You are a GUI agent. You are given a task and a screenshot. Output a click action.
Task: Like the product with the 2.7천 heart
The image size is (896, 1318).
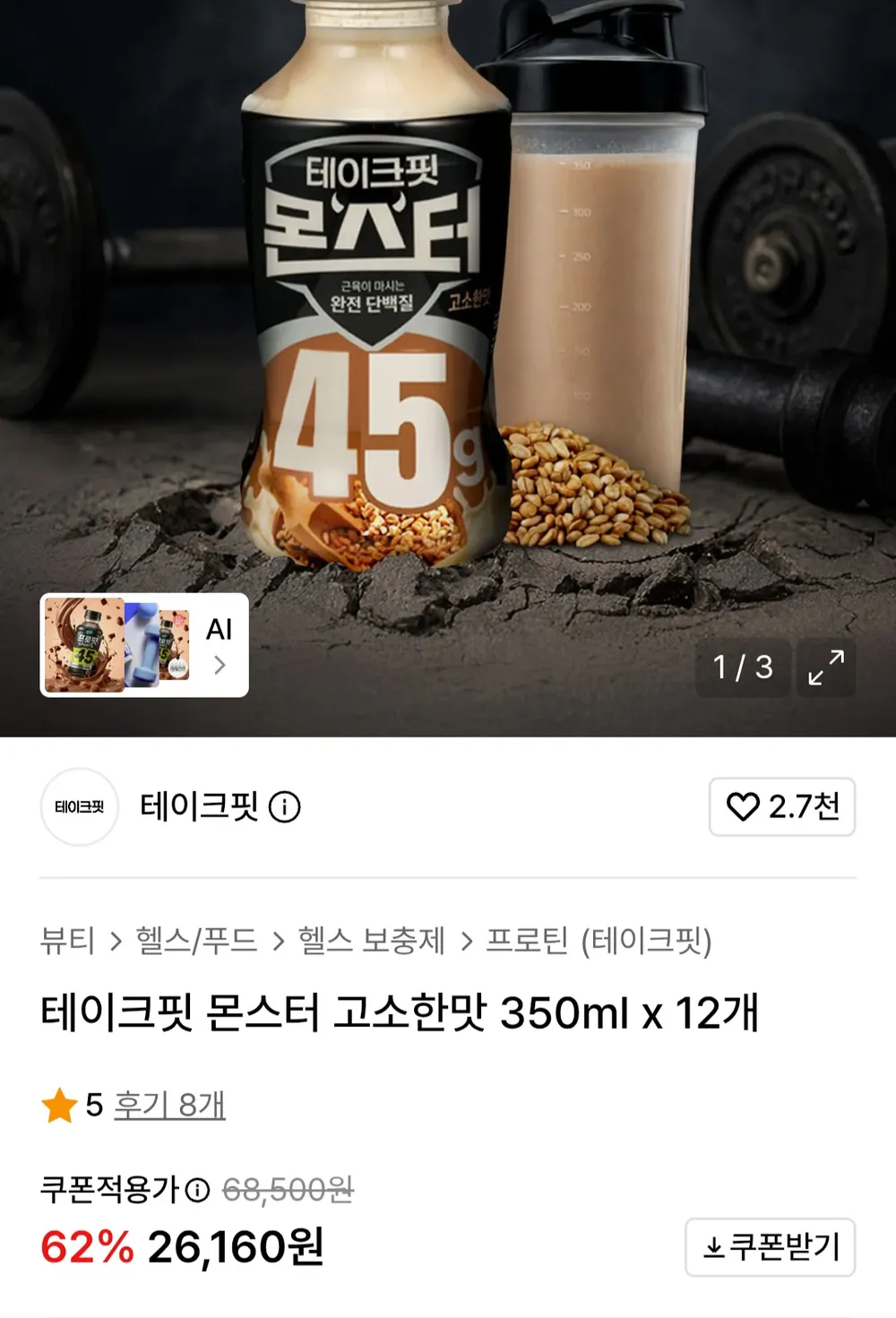pyautogui.click(x=782, y=806)
